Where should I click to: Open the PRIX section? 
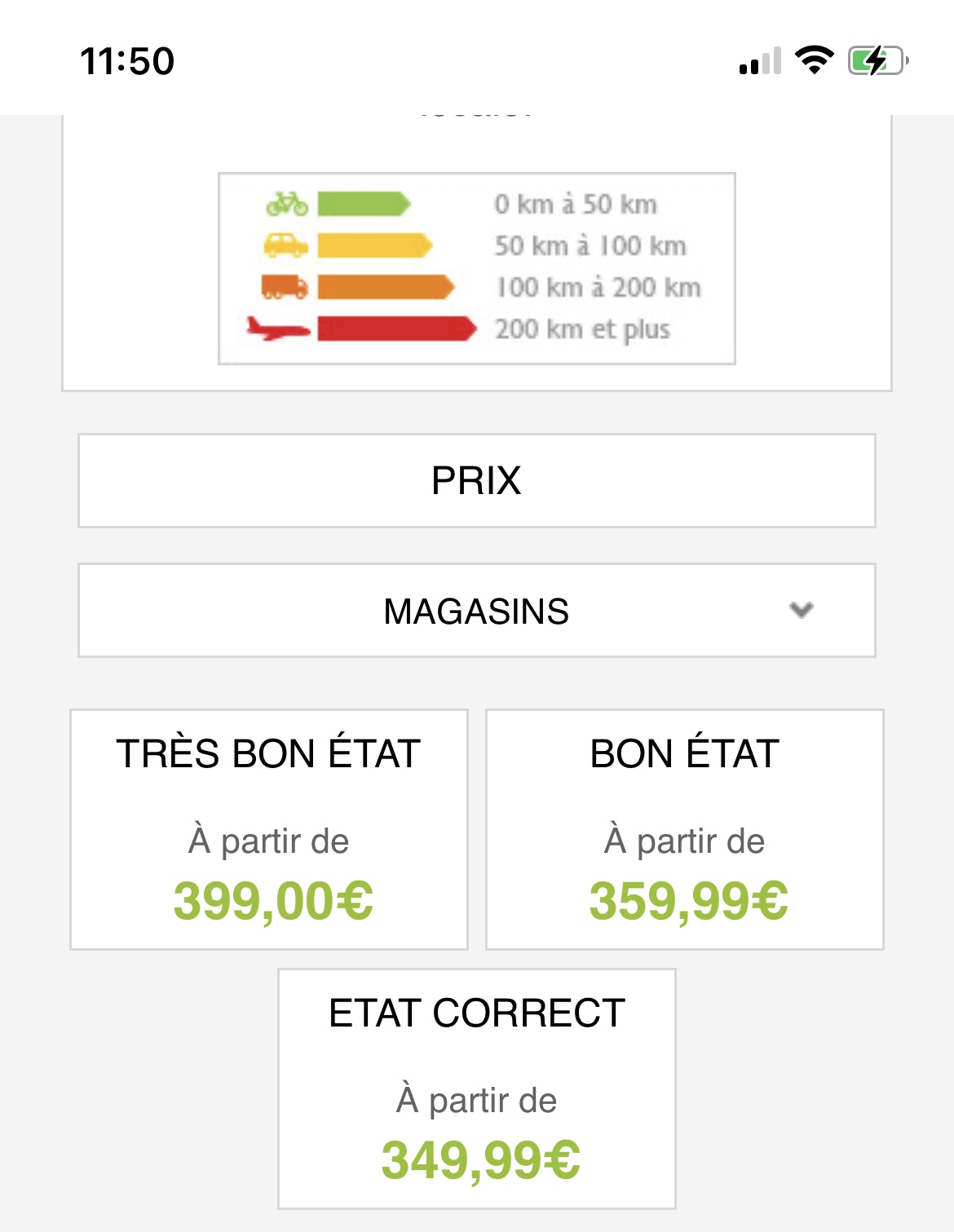[476, 480]
